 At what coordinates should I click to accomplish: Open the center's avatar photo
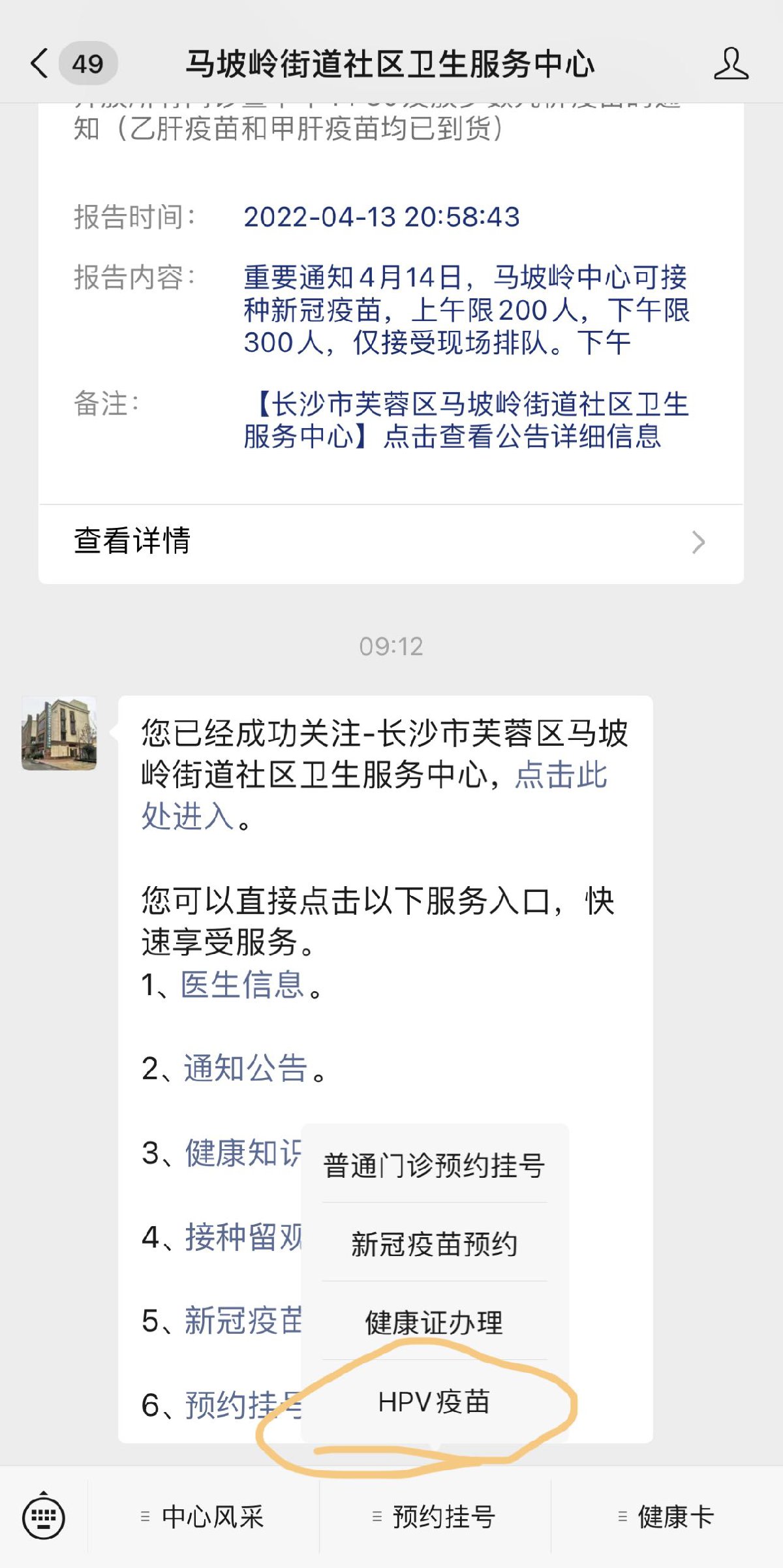59,733
